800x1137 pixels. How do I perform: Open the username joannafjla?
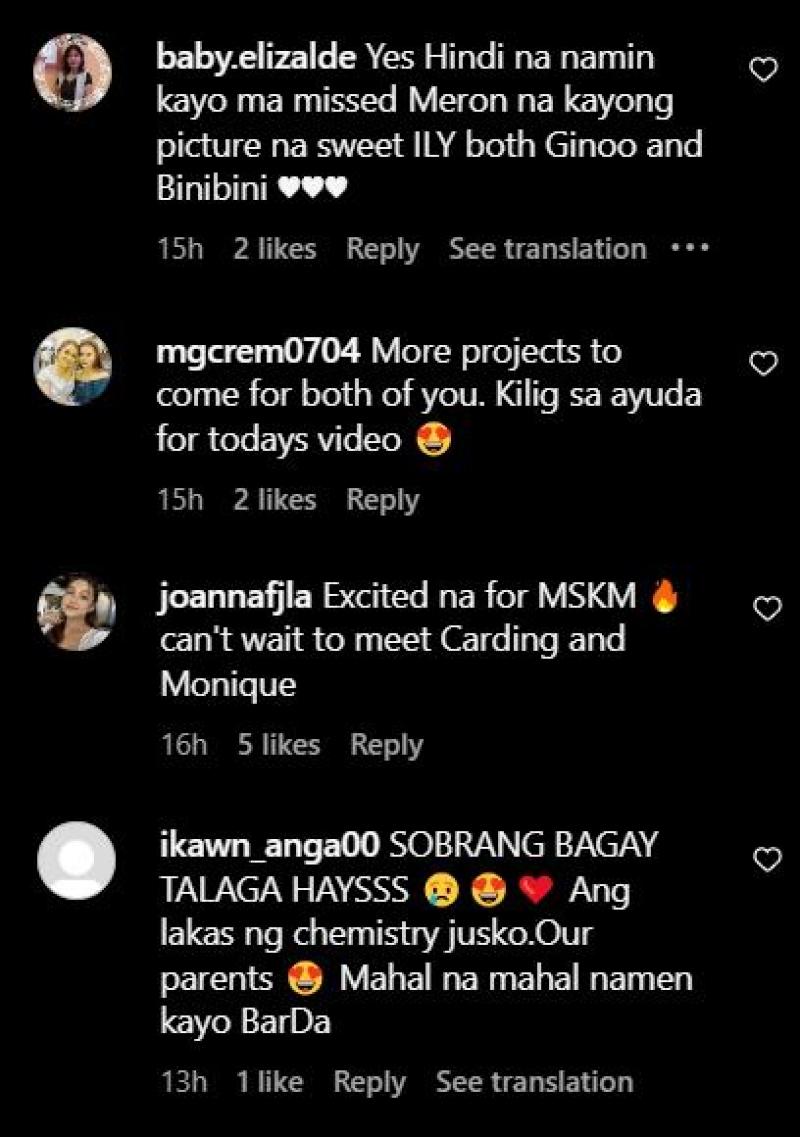[235, 597]
